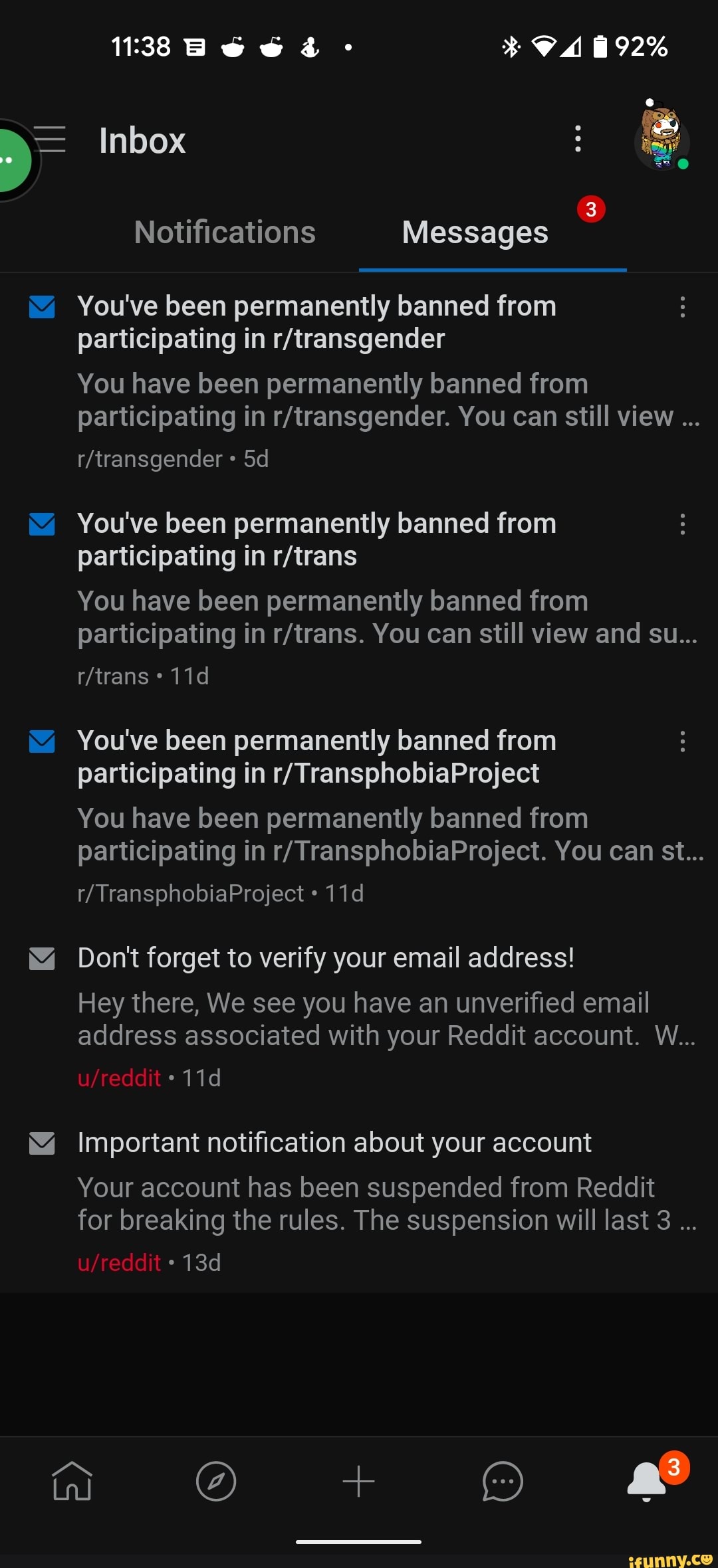Viewport: 718px width, 1568px height.
Task: Tap the profile avatar
Action: (662, 138)
